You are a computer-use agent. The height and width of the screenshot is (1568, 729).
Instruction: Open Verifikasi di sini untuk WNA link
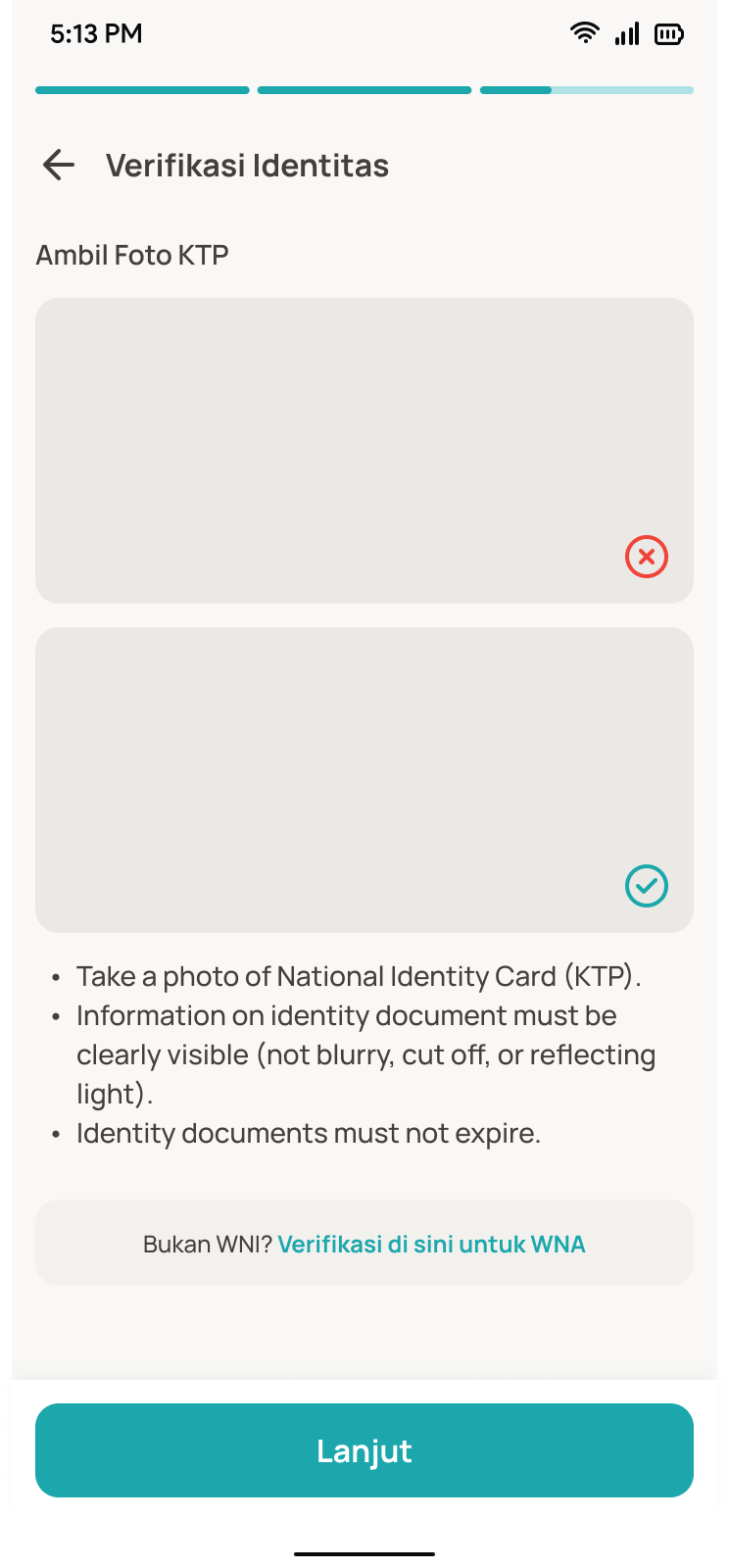[x=431, y=1244]
